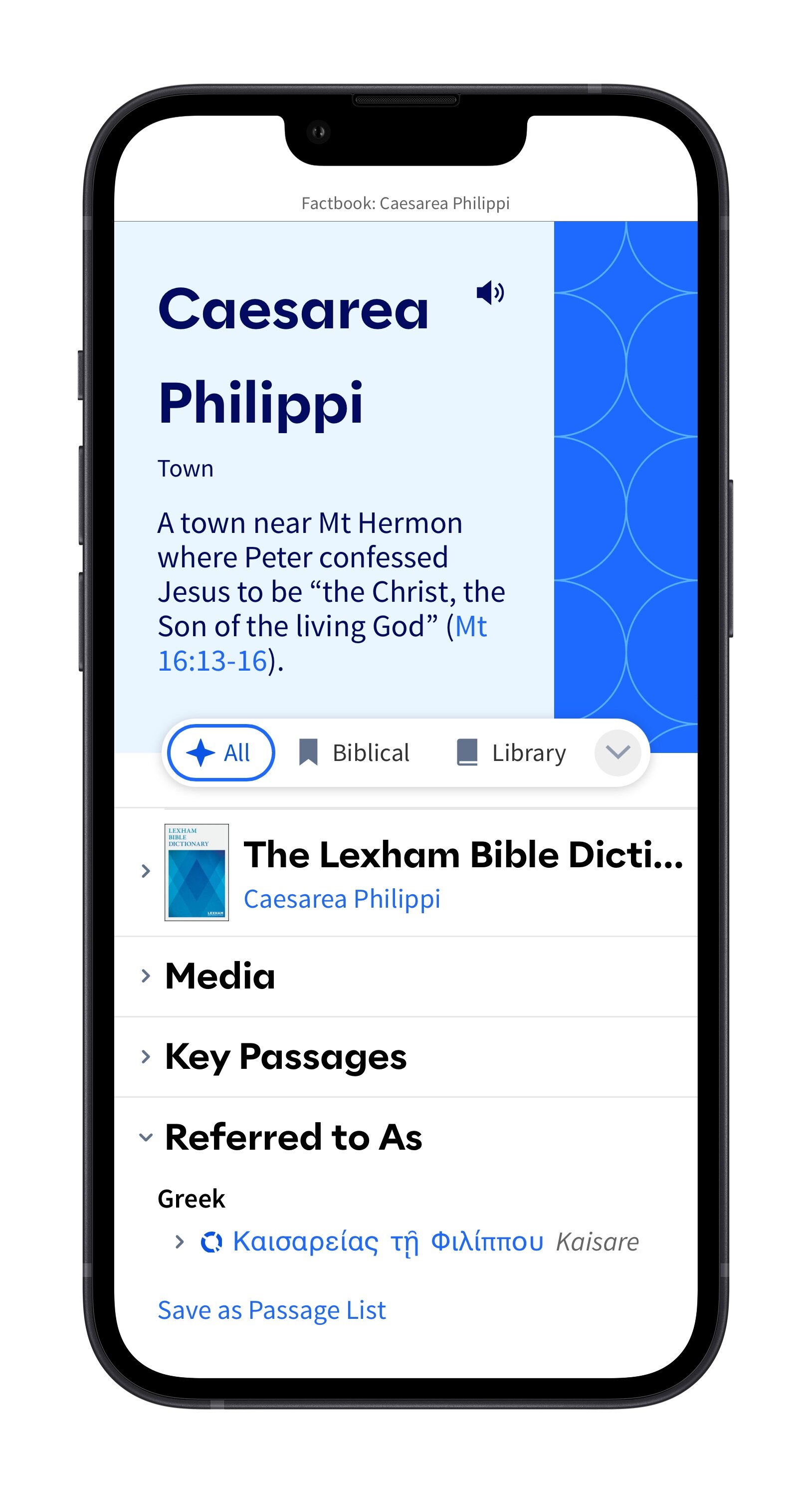
Task: Play the Caesarea Philippi pronunciation audio
Action: [490, 293]
